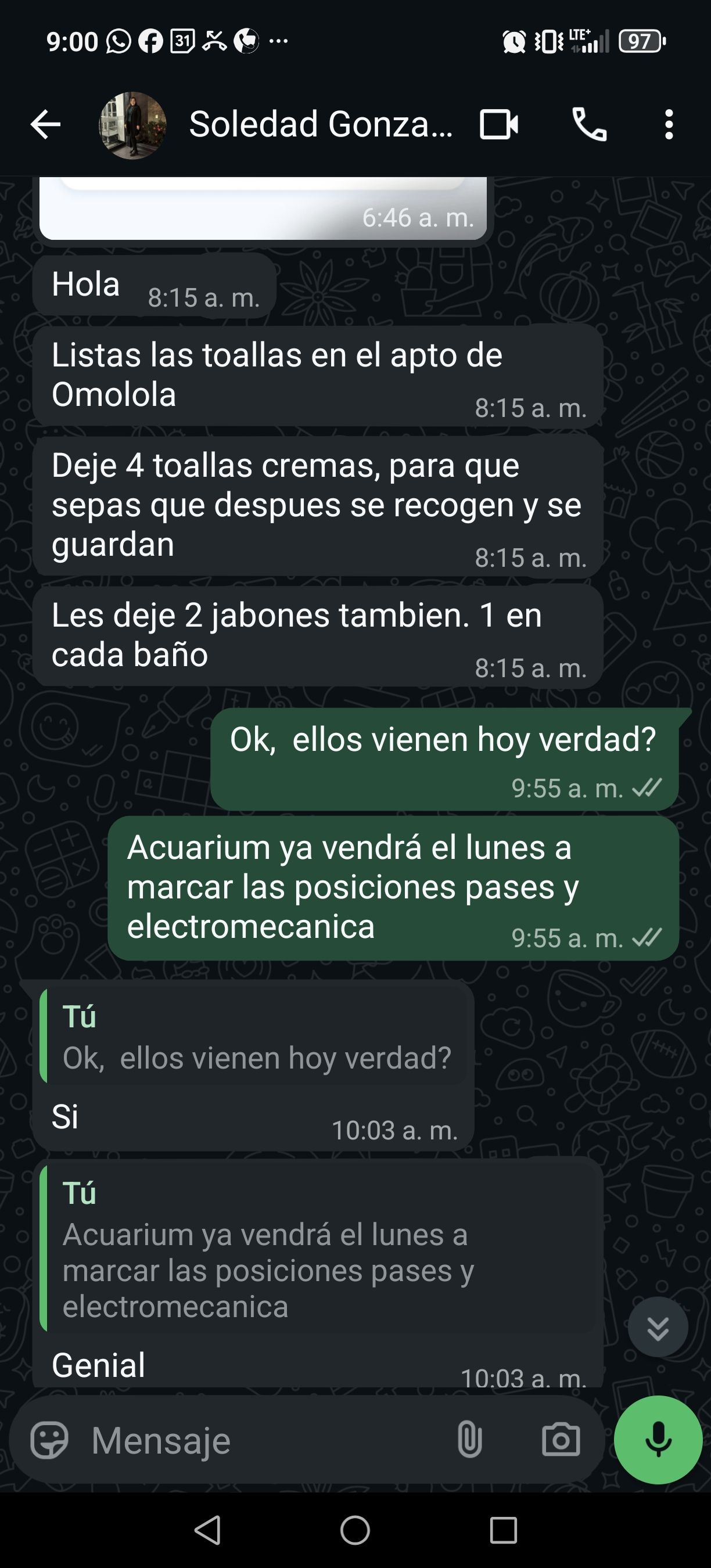Start a voice call with Soledad
This screenshot has width=711, height=1568.
coord(589,125)
